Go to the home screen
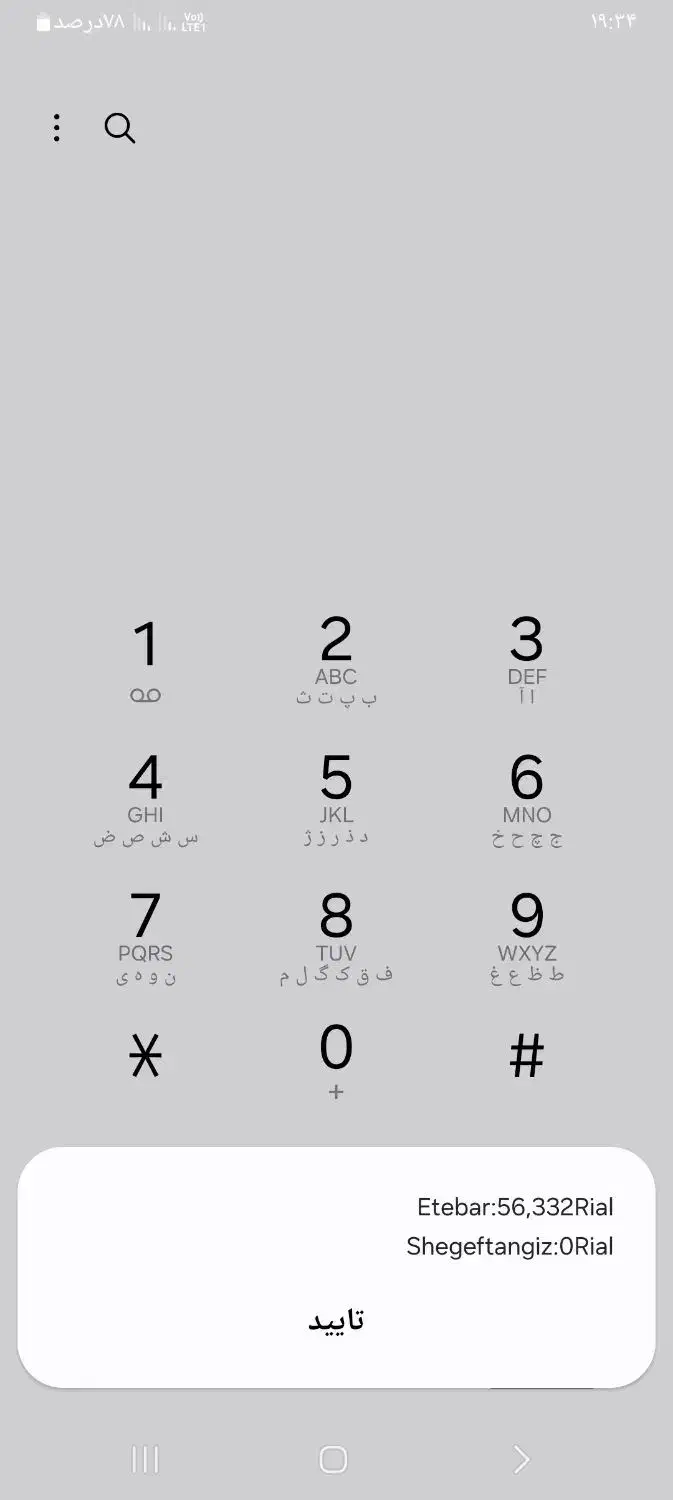The width and height of the screenshot is (673, 1500). tap(333, 1460)
